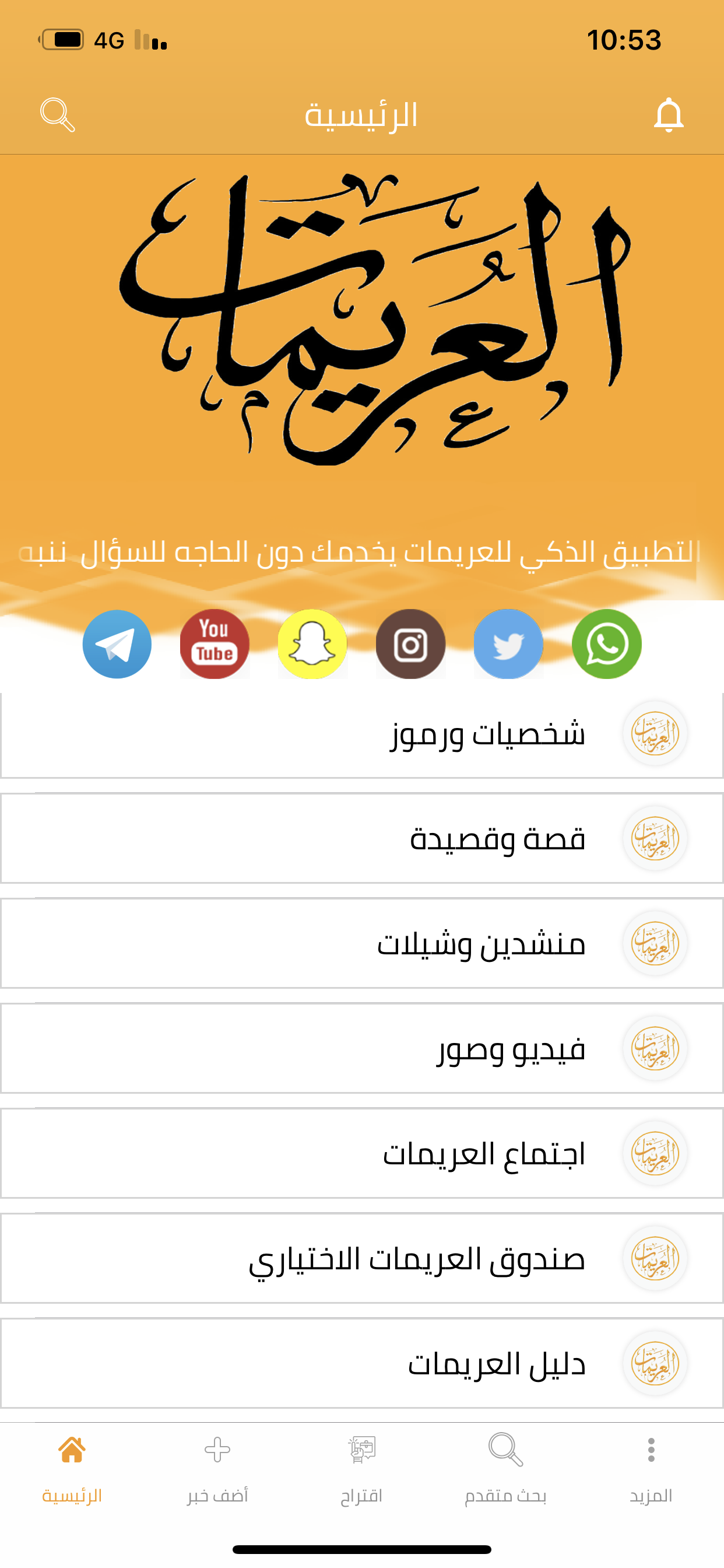This screenshot has width=724, height=1568.
Task: Switch to the الرئيسية tab
Action: tap(72, 1468)
